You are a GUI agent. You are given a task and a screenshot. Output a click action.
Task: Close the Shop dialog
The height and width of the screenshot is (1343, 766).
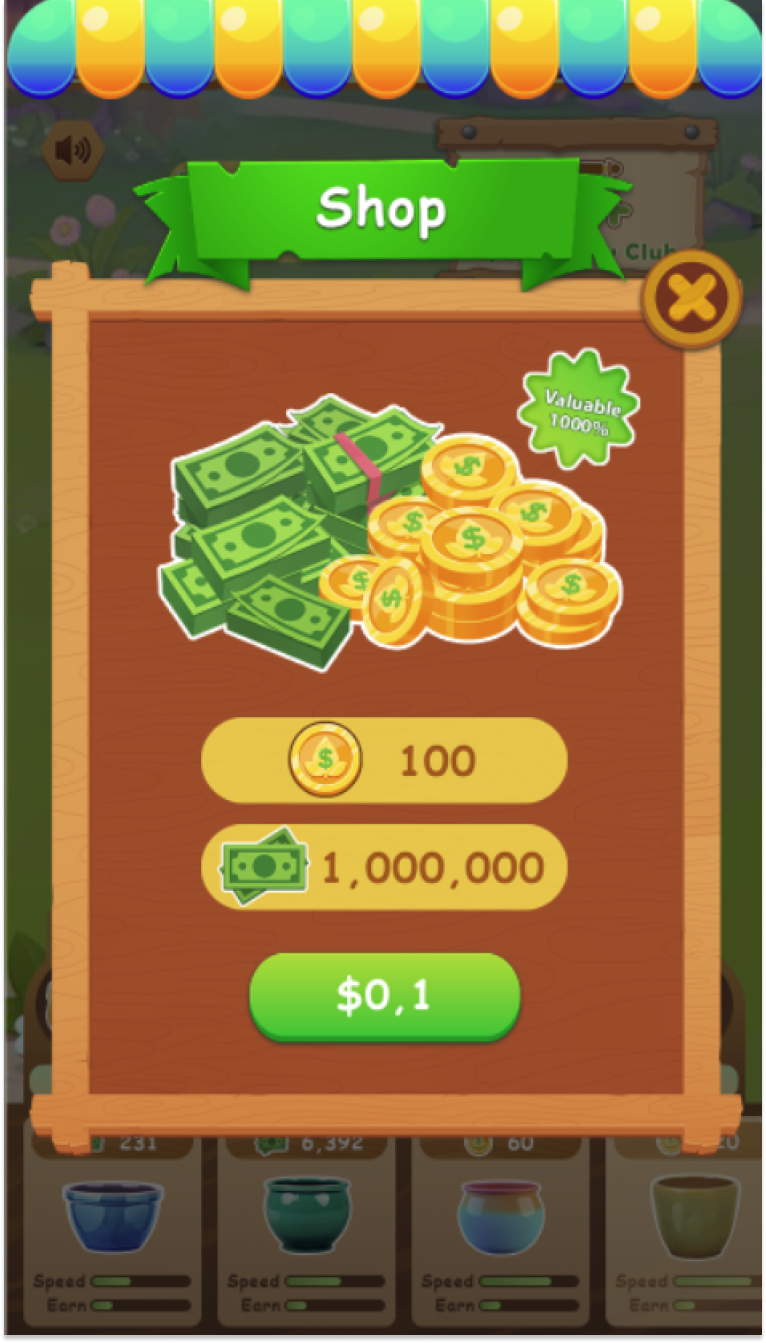coord(691,298)
